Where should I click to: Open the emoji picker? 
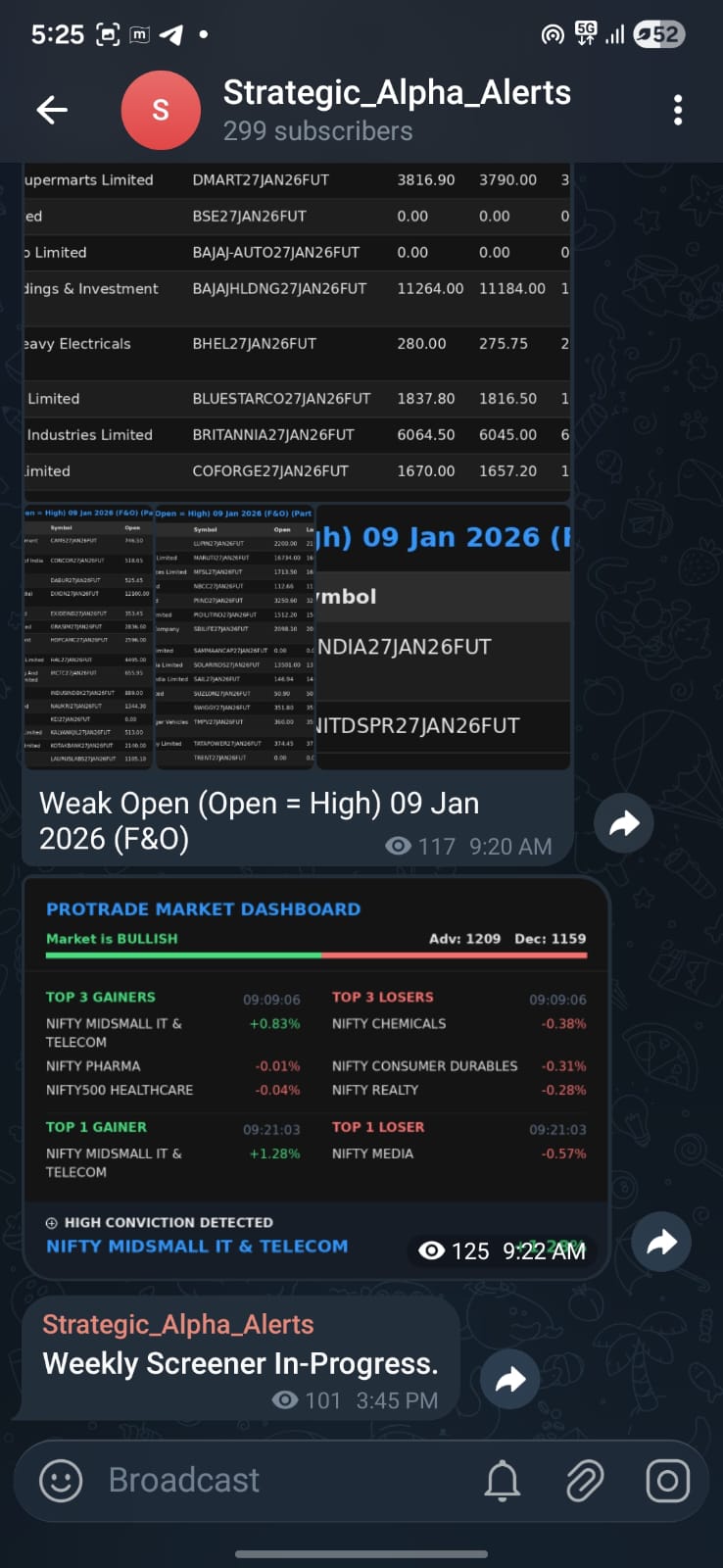point(61,1480)
